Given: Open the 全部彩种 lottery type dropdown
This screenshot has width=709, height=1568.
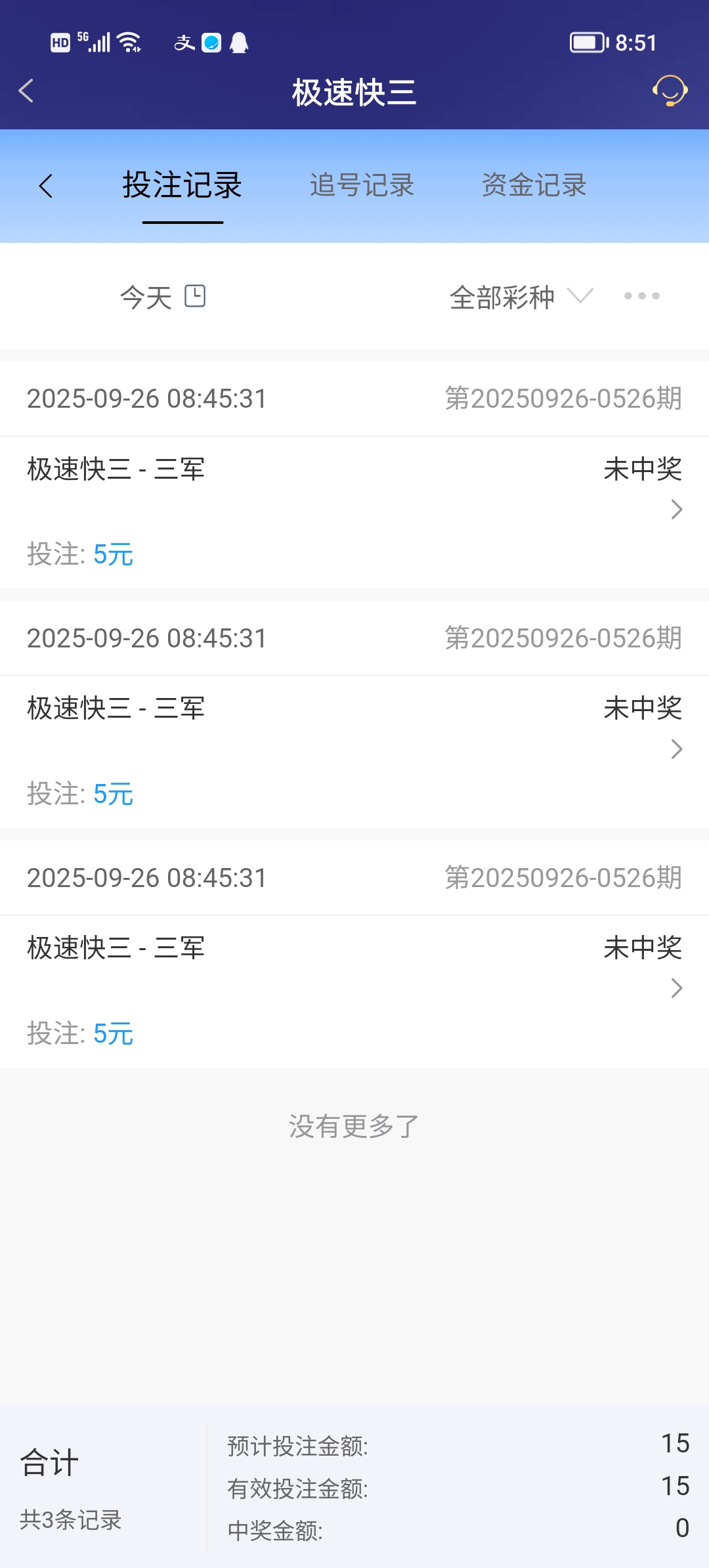Looking at the screenshot, I should point(519,296).
